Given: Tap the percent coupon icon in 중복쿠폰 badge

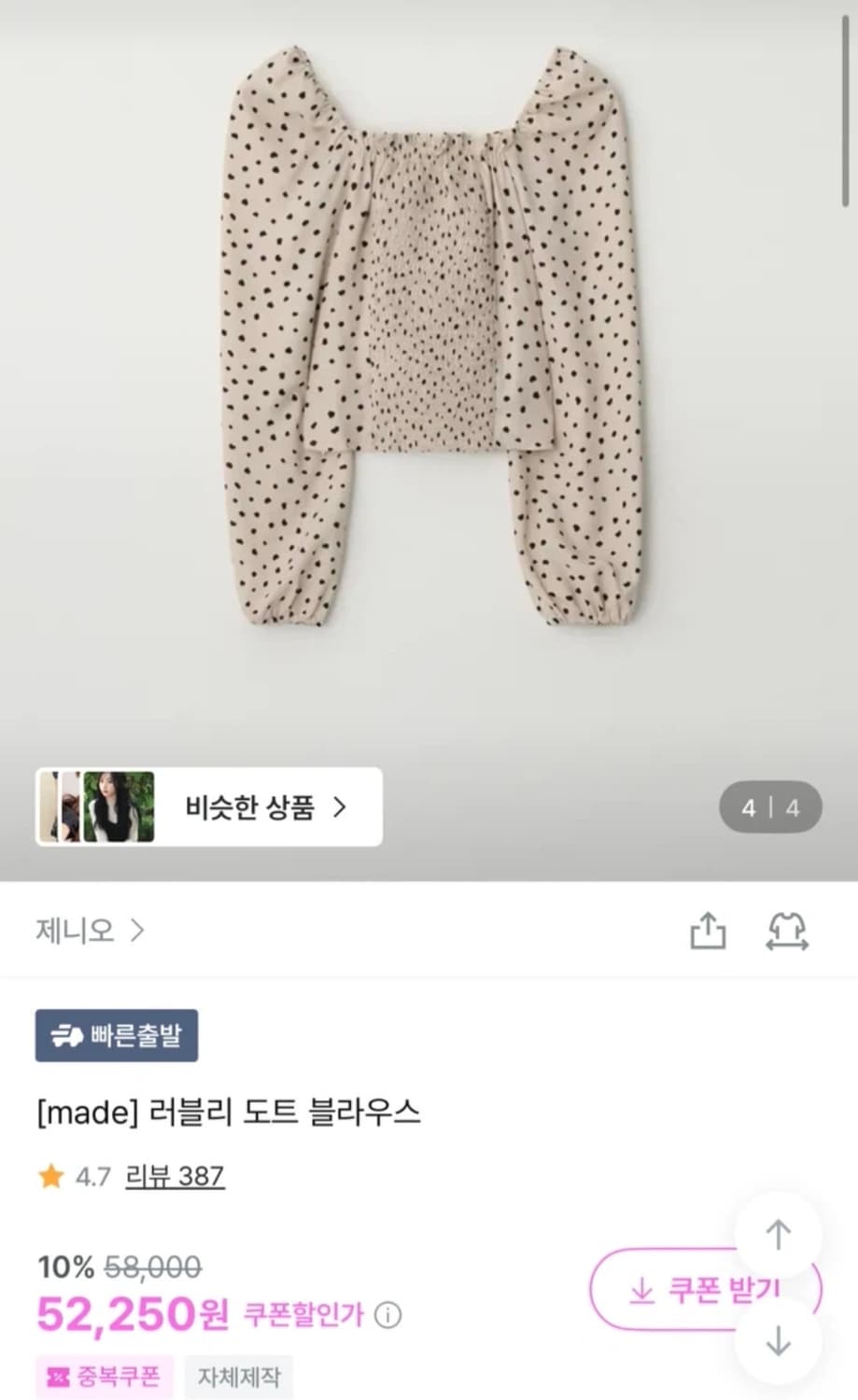Looking at the screenshot, I should coord(58,1376).
